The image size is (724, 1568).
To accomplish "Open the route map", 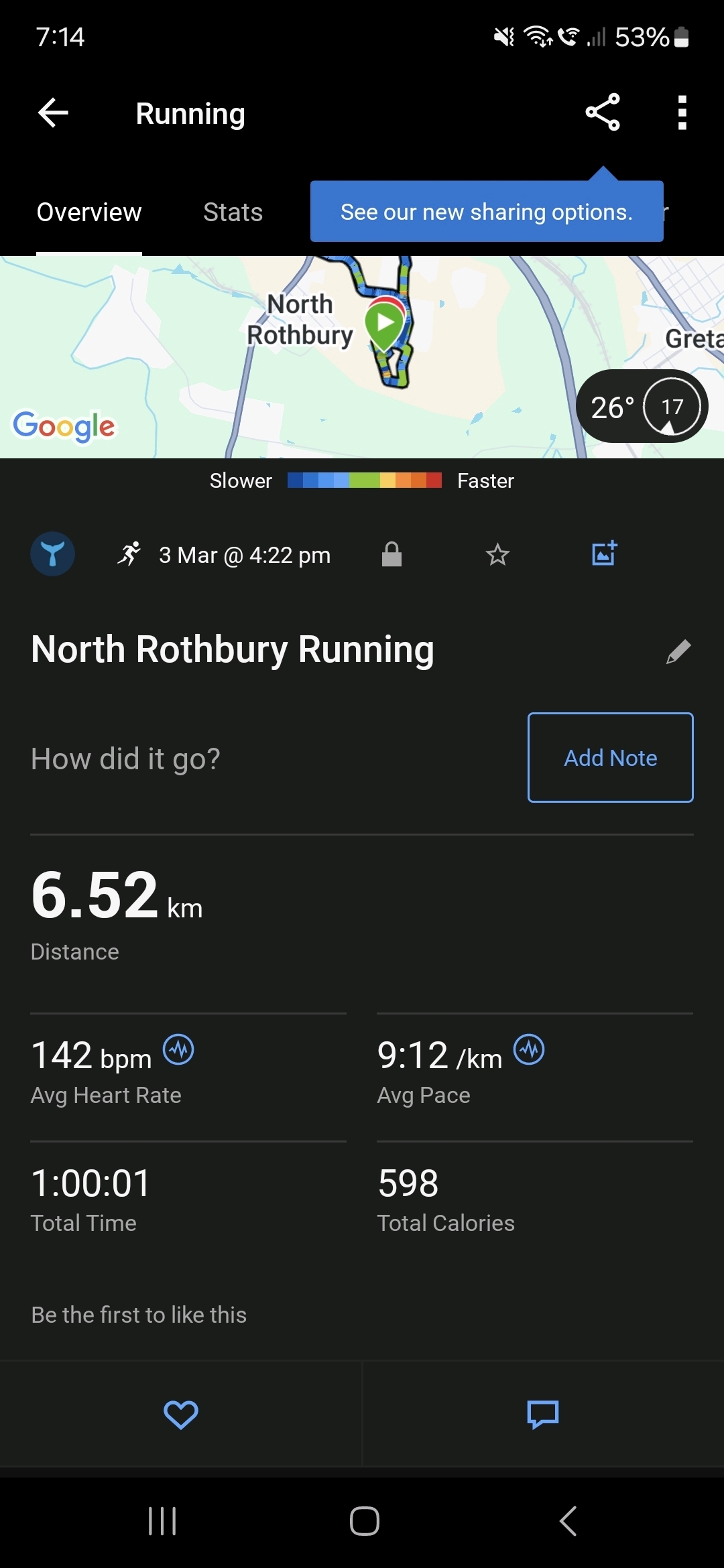I will [x=362, y=356].
